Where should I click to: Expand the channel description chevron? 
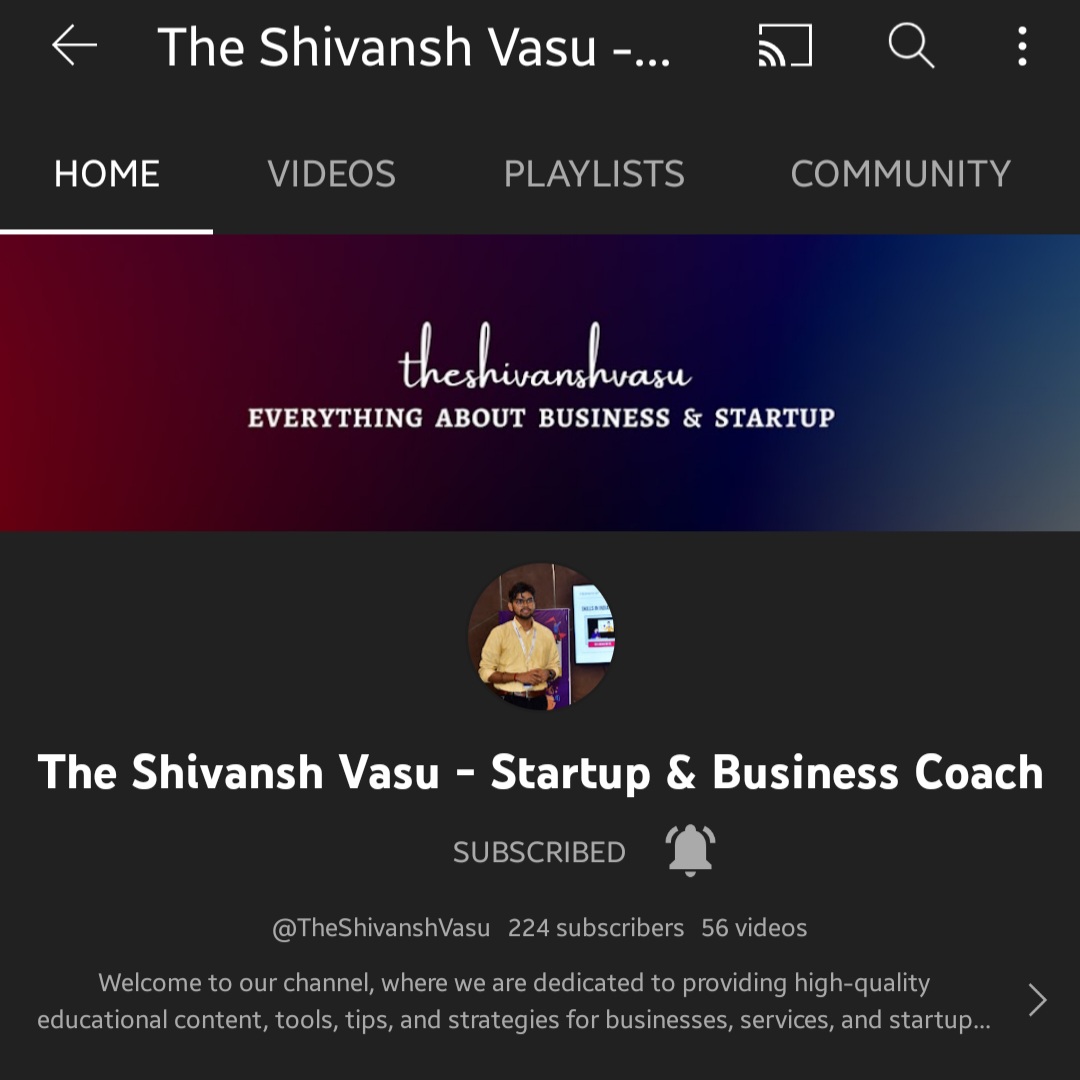click(1037, 1000)
